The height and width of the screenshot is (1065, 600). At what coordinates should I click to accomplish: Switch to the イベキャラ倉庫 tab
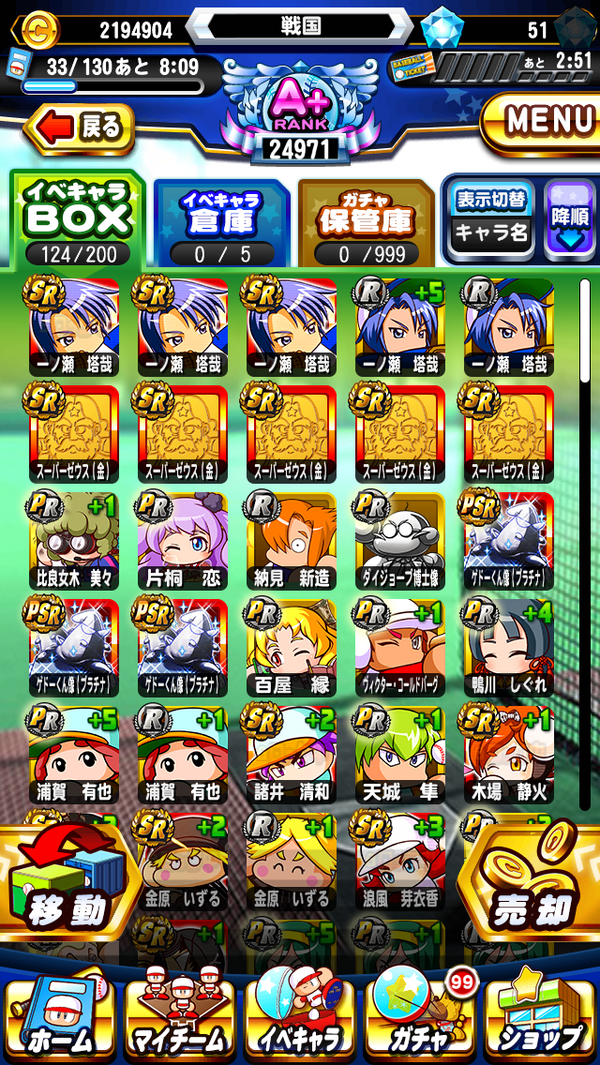coord(220,222)
